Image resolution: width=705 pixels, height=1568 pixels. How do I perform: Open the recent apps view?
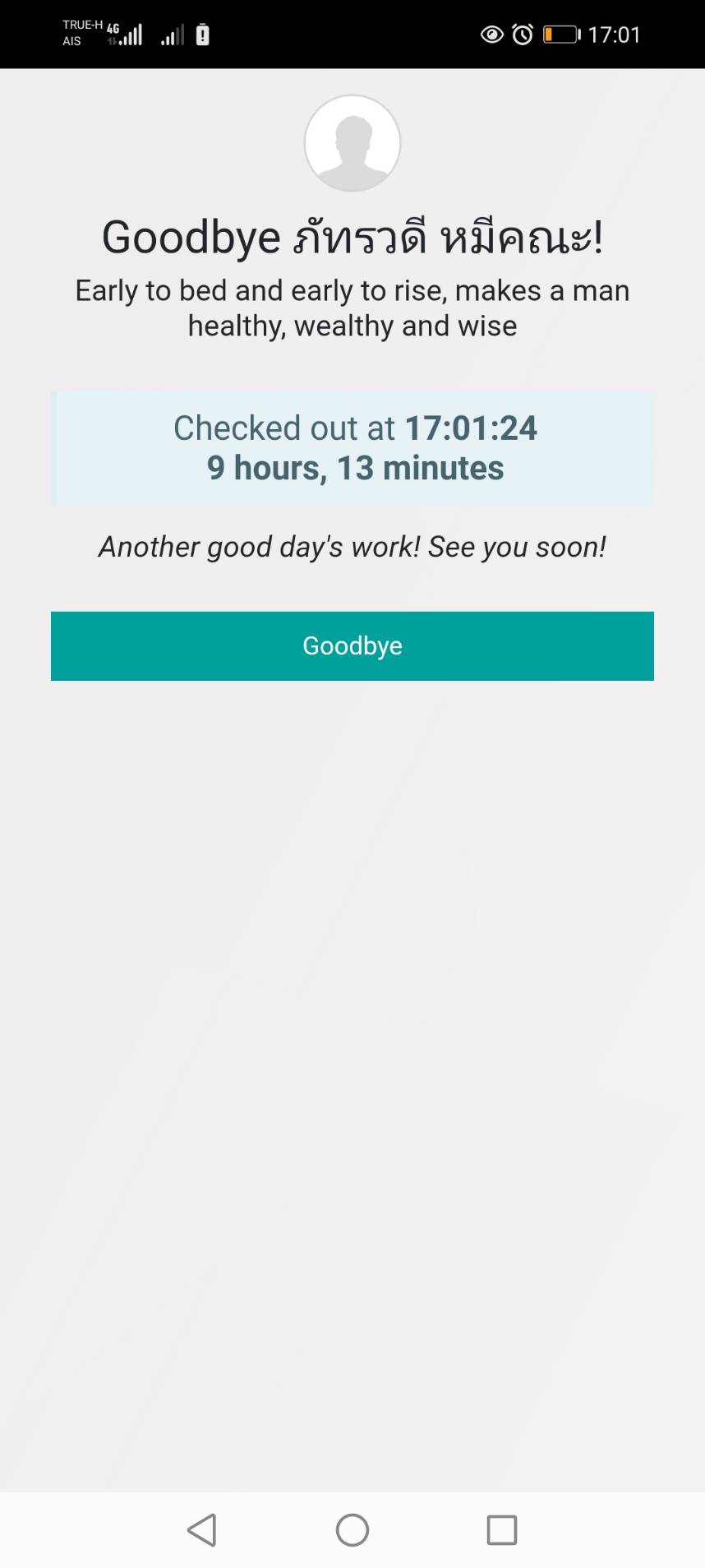click(501, 1530)
